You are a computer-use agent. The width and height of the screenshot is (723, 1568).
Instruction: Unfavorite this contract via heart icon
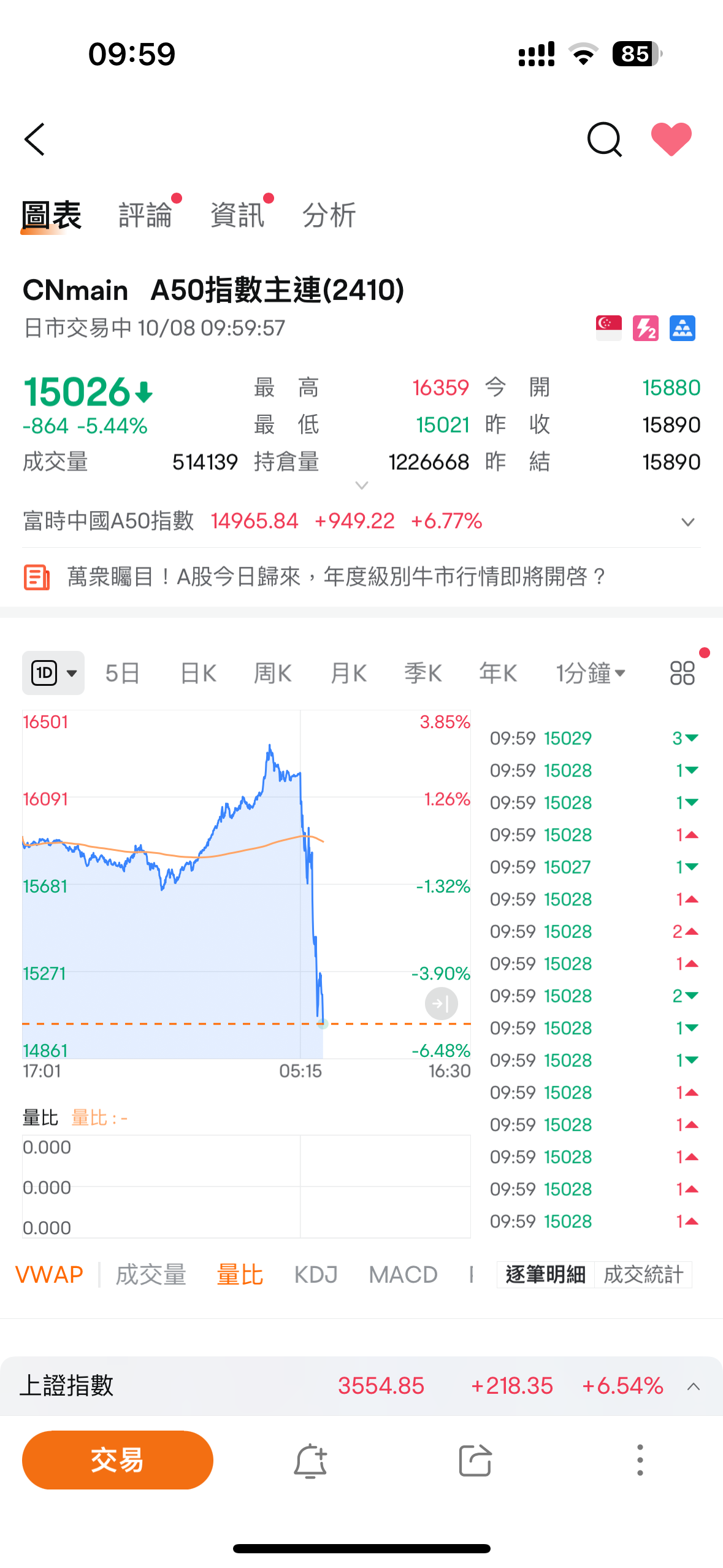pyautogui.click(x=672, y=140)
